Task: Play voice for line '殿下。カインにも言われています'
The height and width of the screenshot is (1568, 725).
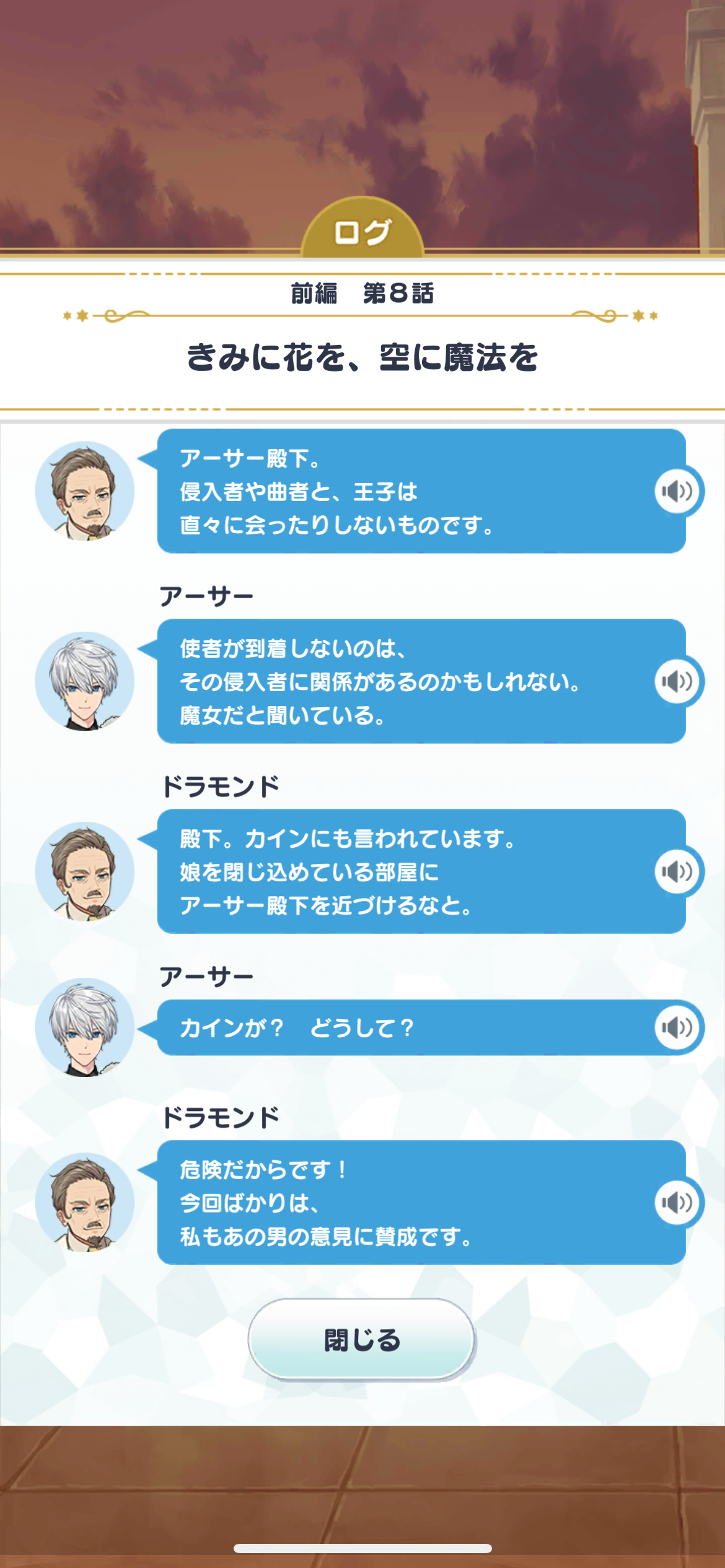Action: coord(677,872)
